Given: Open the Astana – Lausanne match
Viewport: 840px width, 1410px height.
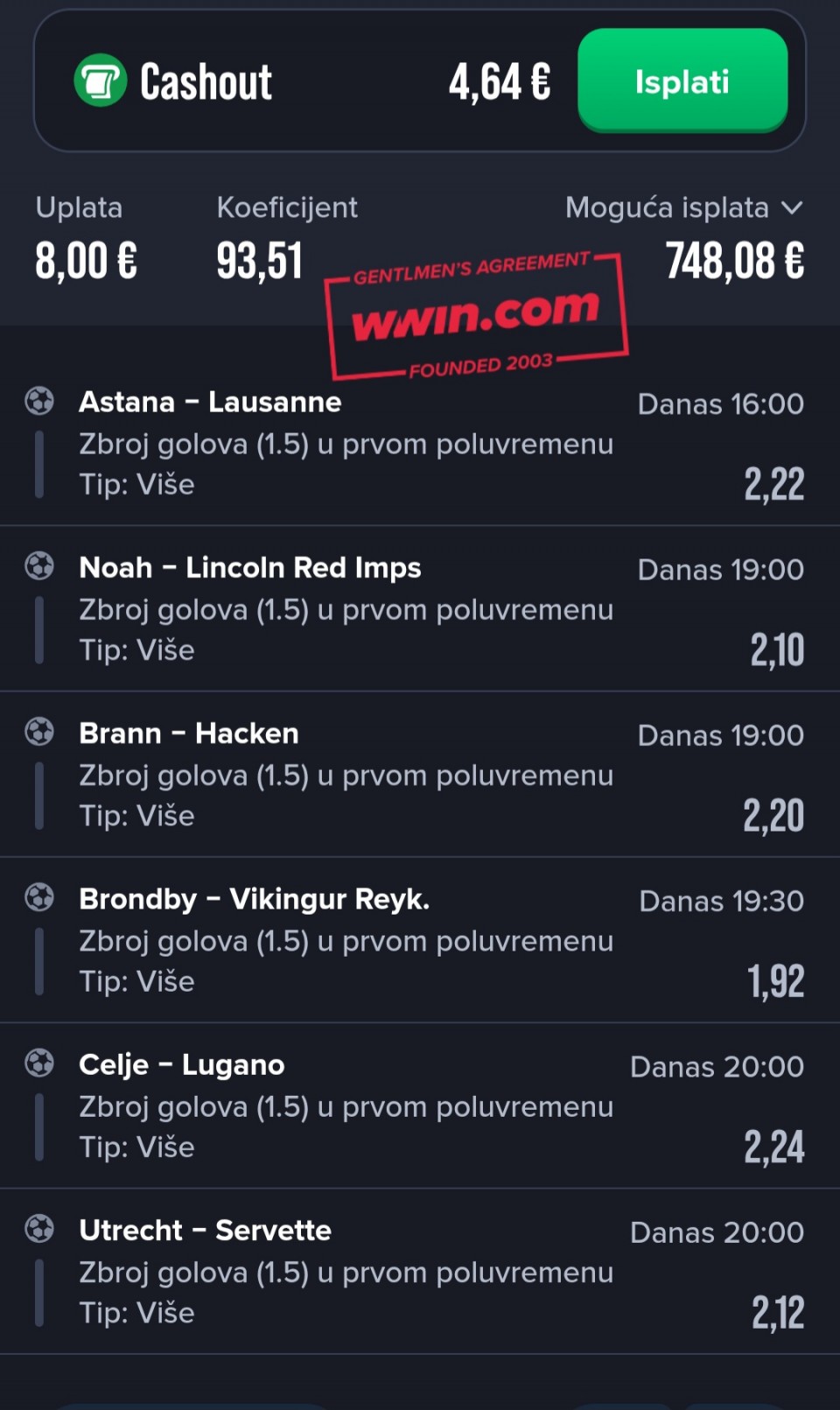Looking at the screenshot, I should point(210,402).
